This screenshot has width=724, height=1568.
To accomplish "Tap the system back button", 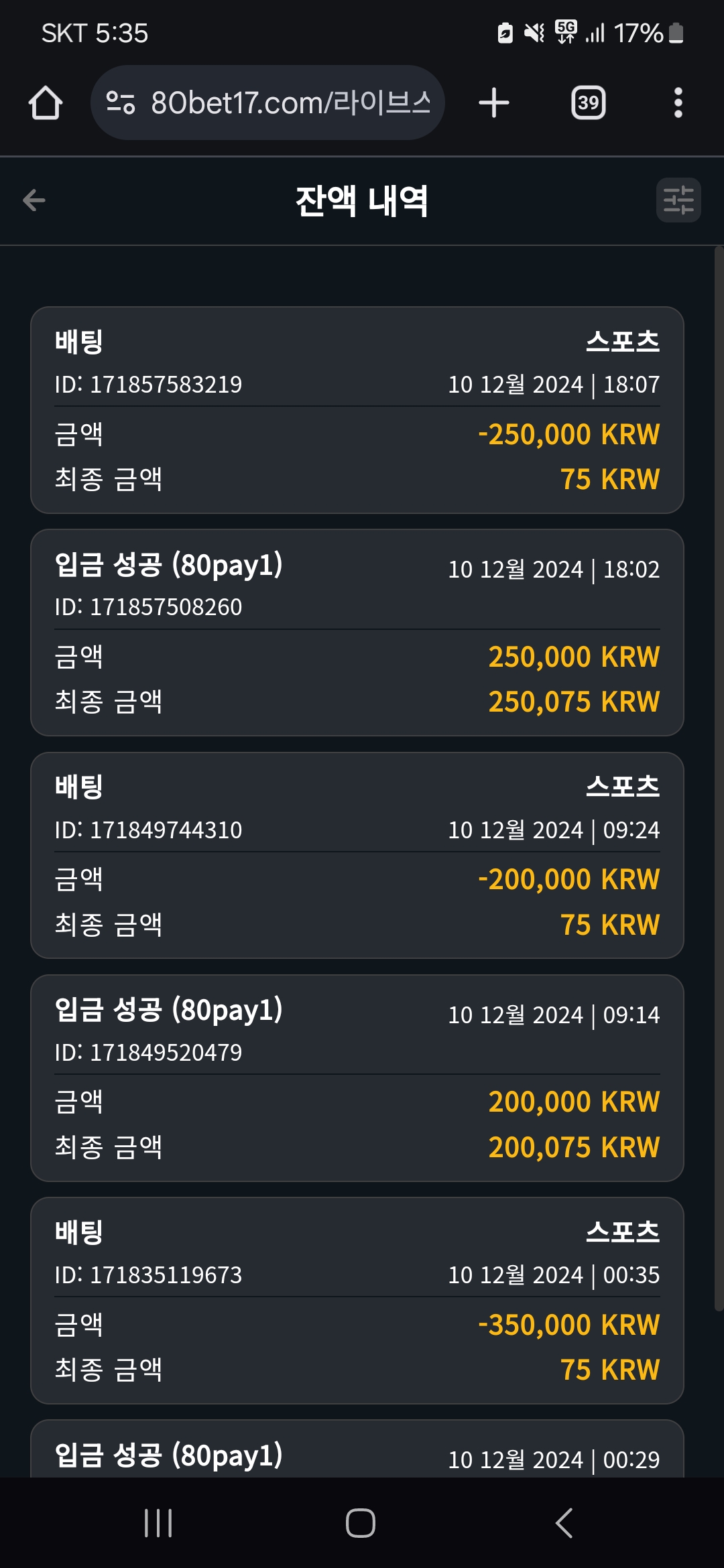I will tap(564, 1523).
